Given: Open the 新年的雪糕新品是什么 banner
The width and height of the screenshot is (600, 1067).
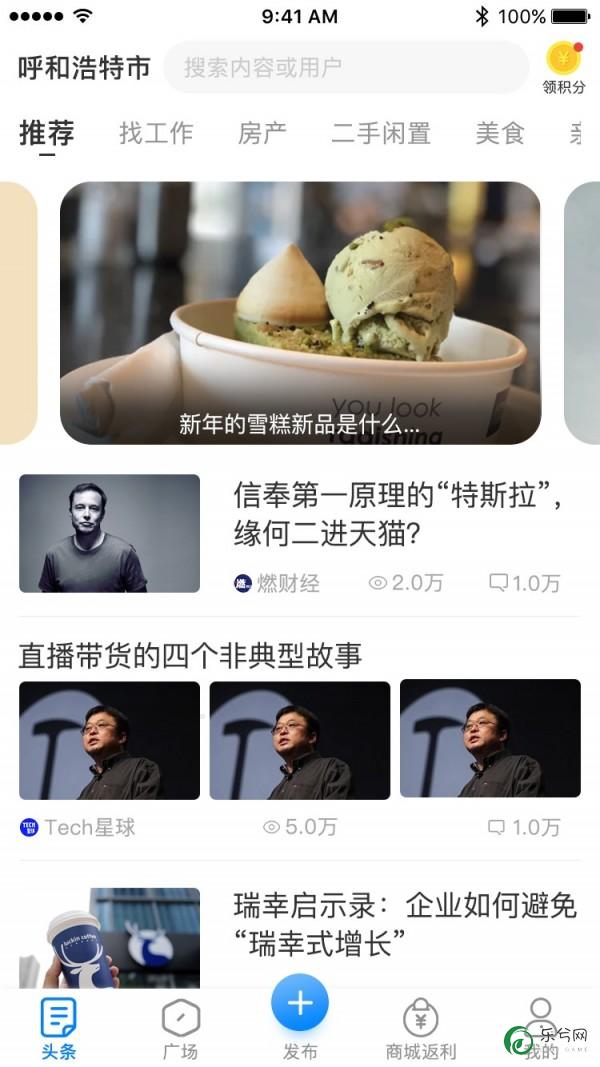Looking at the screenshot, I should 300,313.
